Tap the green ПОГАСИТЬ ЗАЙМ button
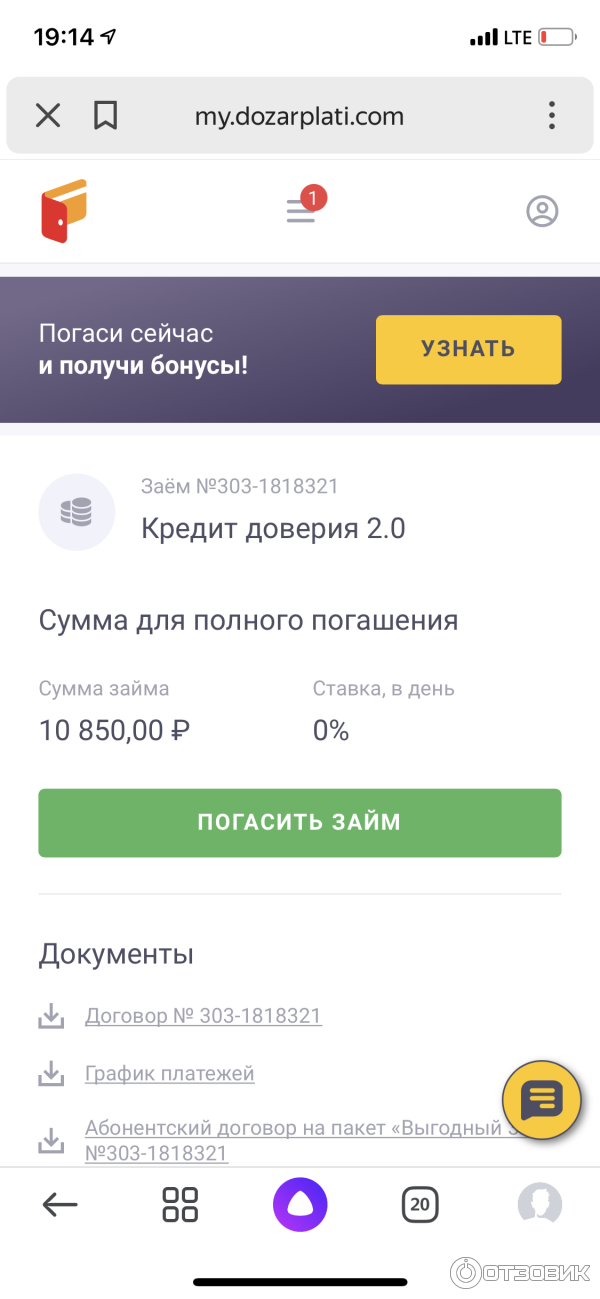The height and width of the screenshot is (1299, 600). [x=299, y=823]
